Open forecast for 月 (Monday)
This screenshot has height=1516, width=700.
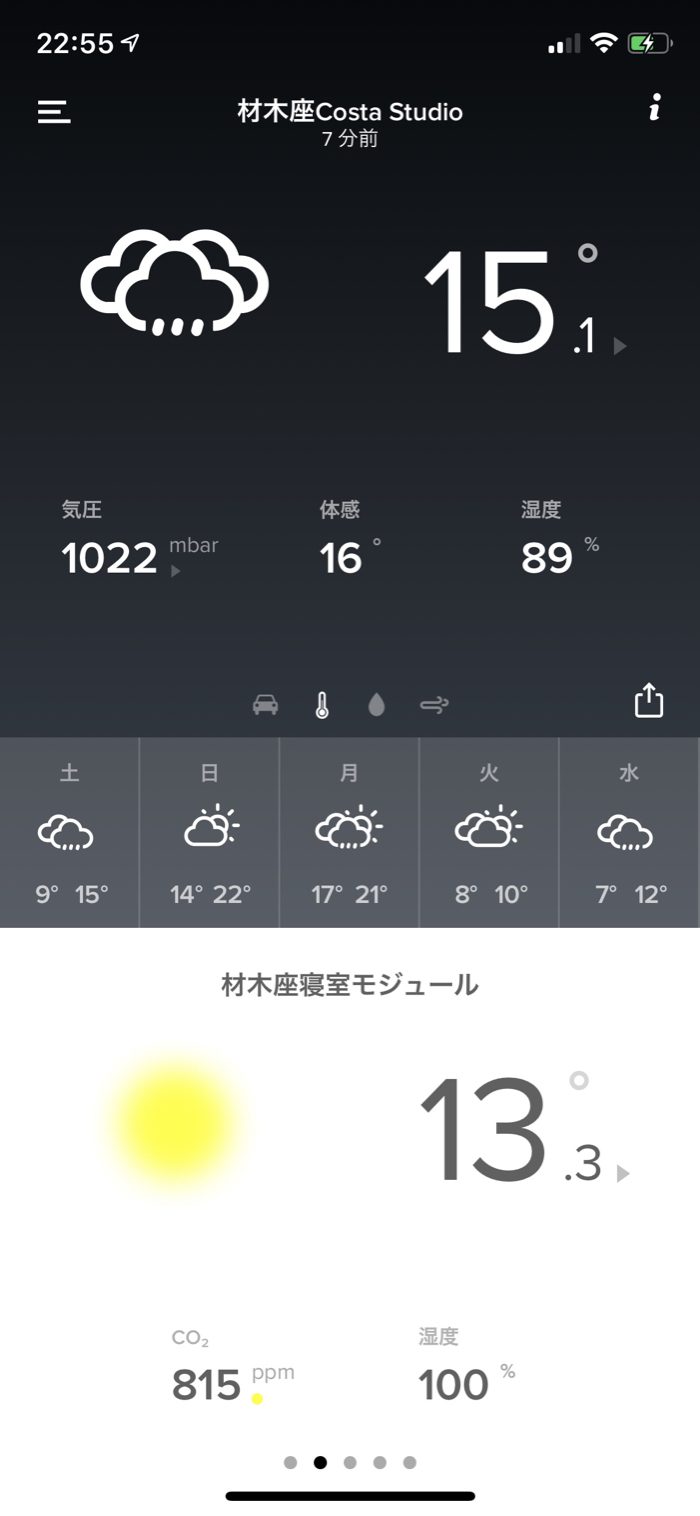[349, 833]
